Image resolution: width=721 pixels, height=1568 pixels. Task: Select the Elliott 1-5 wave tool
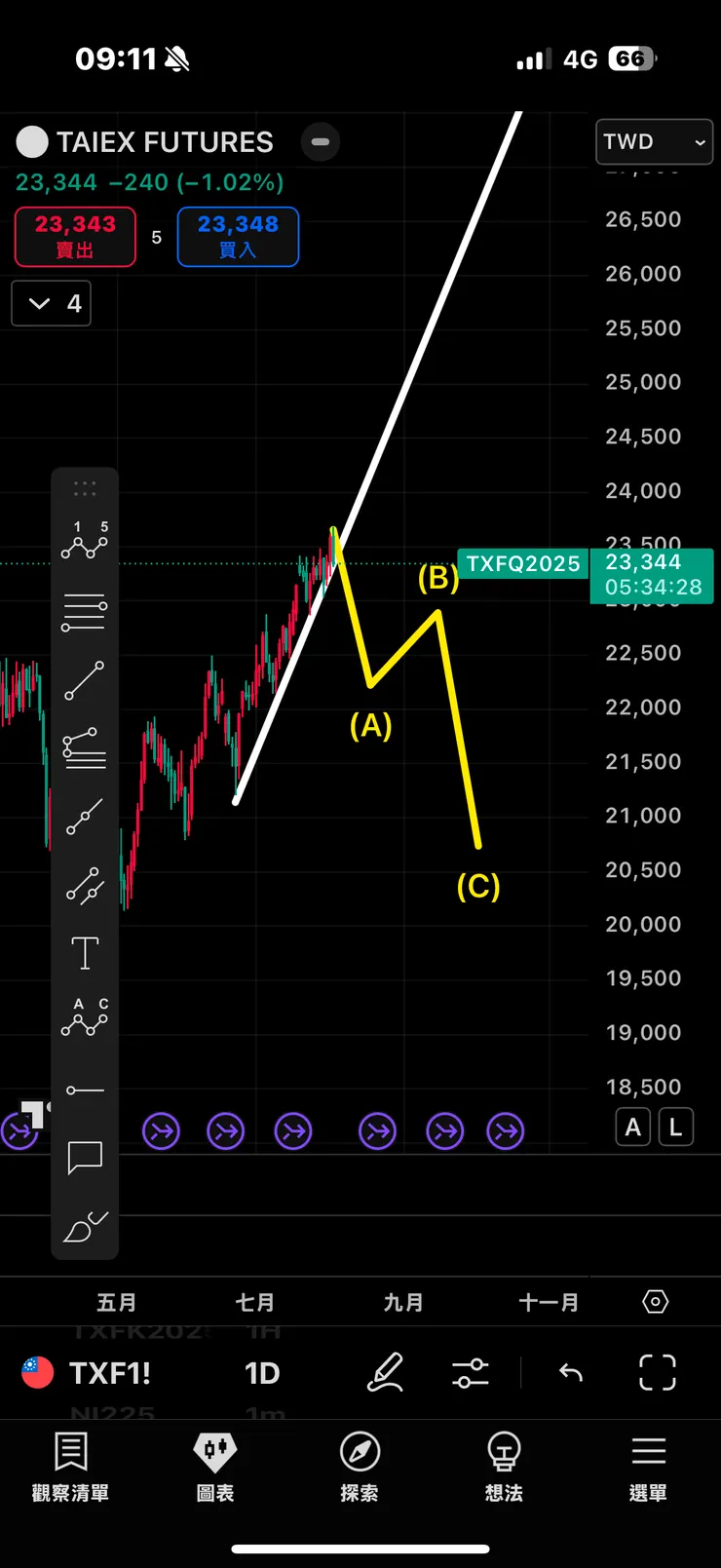85,541
